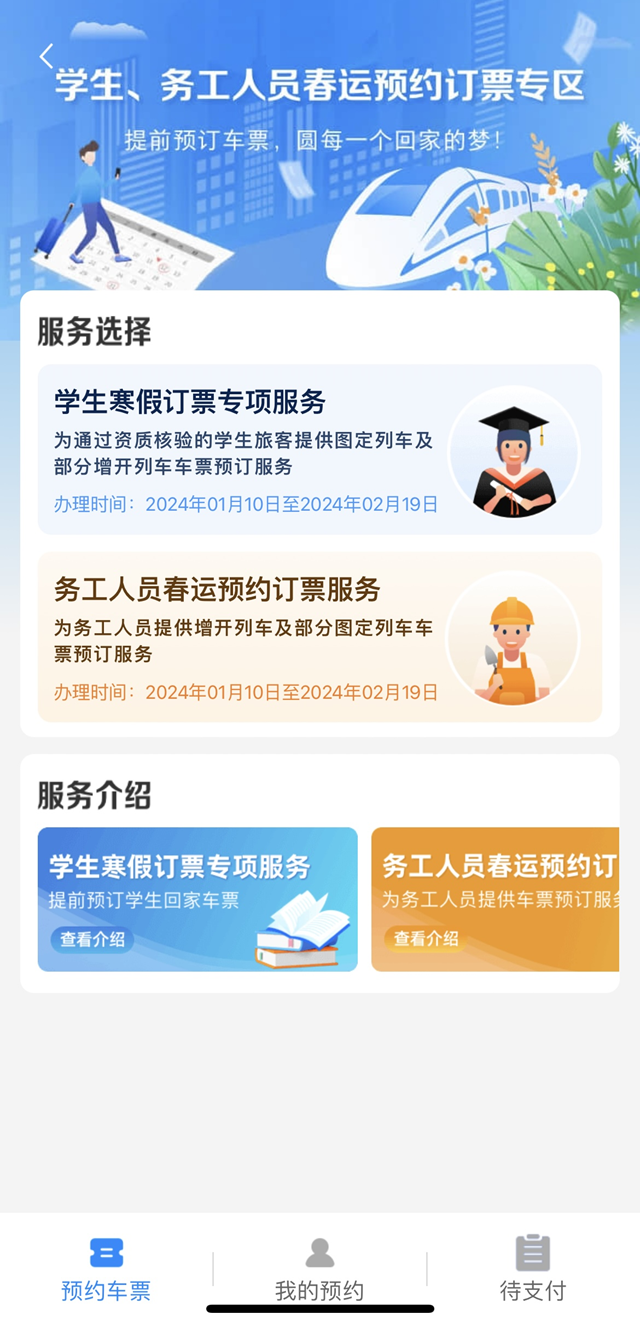Open the 待支付 tab
This screenshot has width=640, height=1326.
532,1269
